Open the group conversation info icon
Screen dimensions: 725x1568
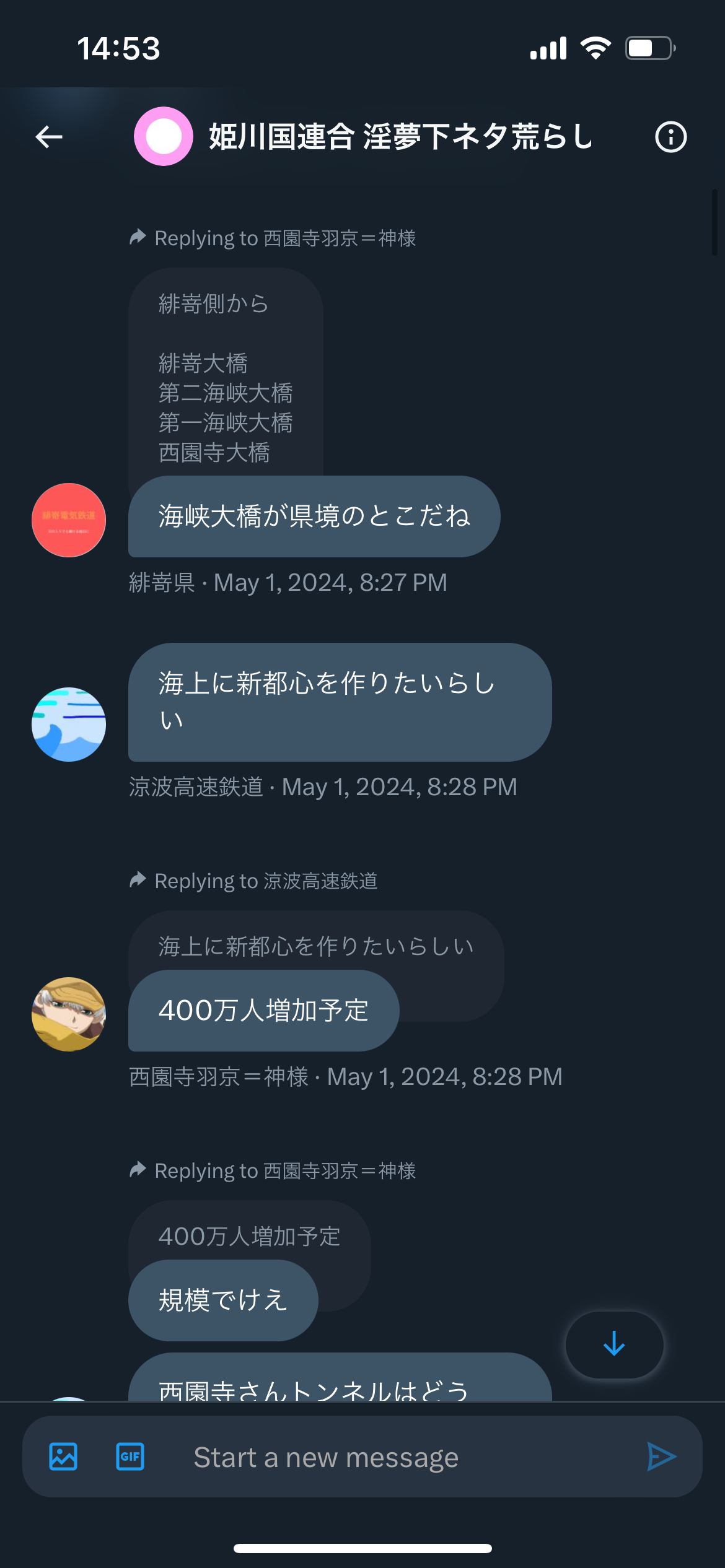pyautogui.click(x=671, y=137)
